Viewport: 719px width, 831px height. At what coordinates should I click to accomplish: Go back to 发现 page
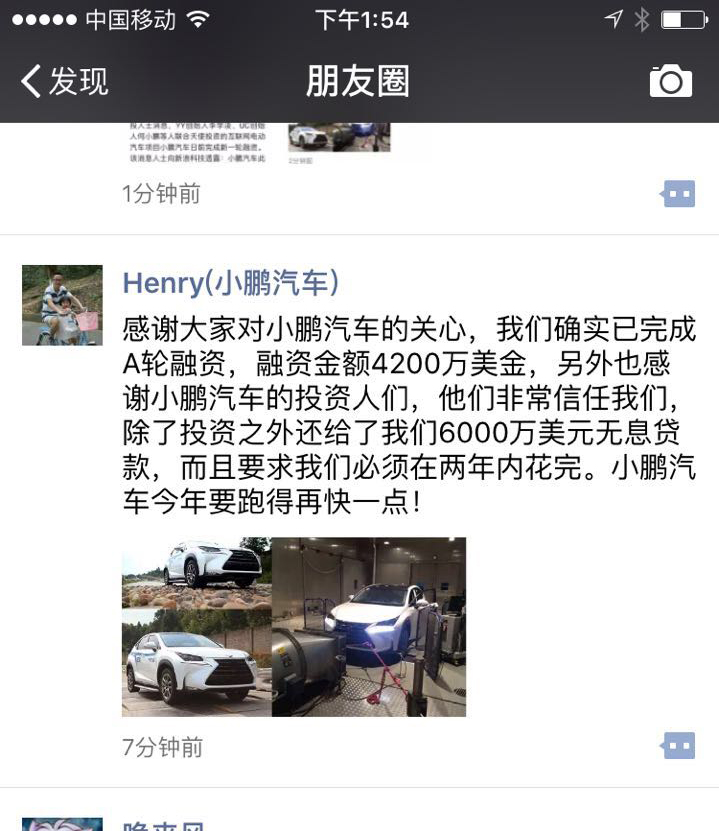point(64,81)
